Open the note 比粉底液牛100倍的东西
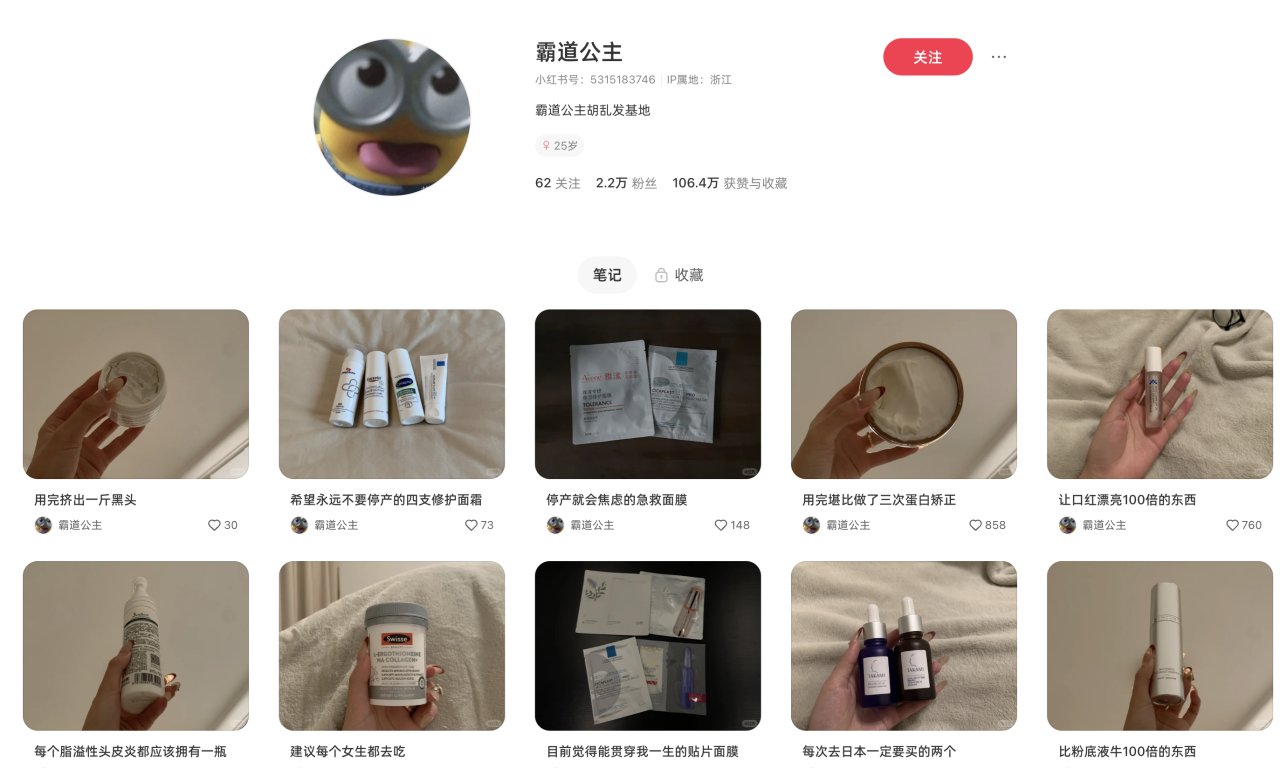 [x=1160, y=646]
